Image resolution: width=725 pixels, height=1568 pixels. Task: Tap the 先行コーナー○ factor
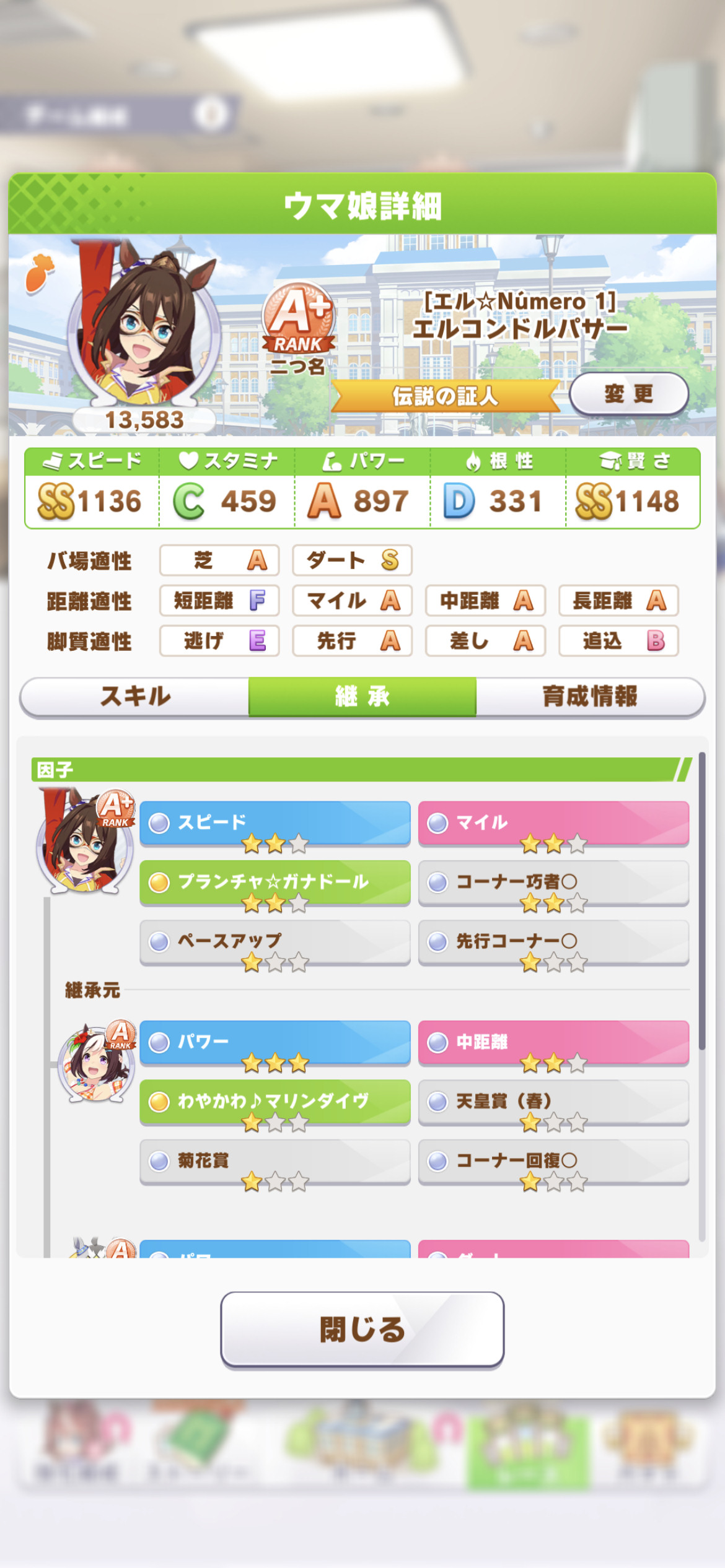pos(553,943)
